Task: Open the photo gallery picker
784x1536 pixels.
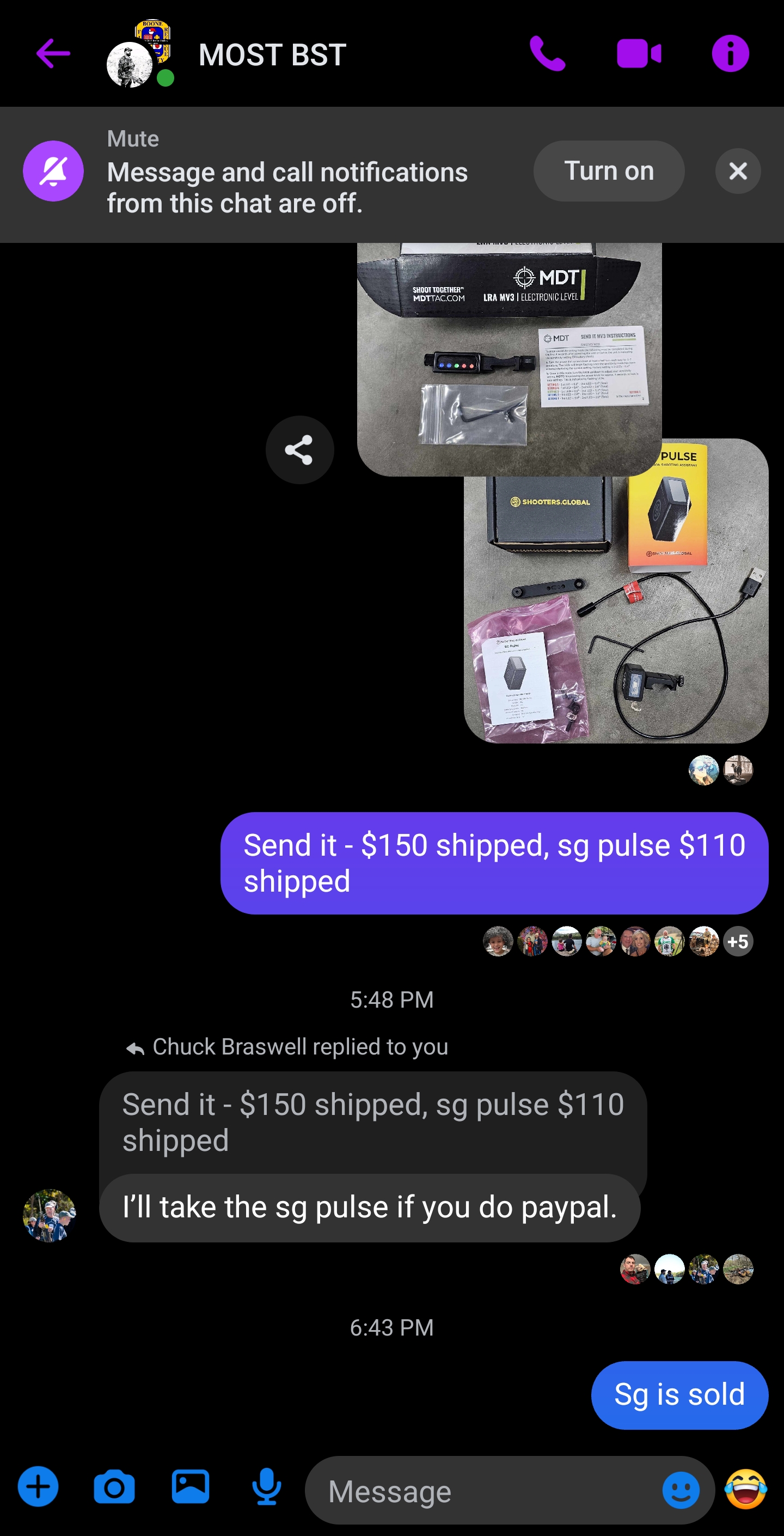Action: pyautogui.click(x=191, y=1486)
